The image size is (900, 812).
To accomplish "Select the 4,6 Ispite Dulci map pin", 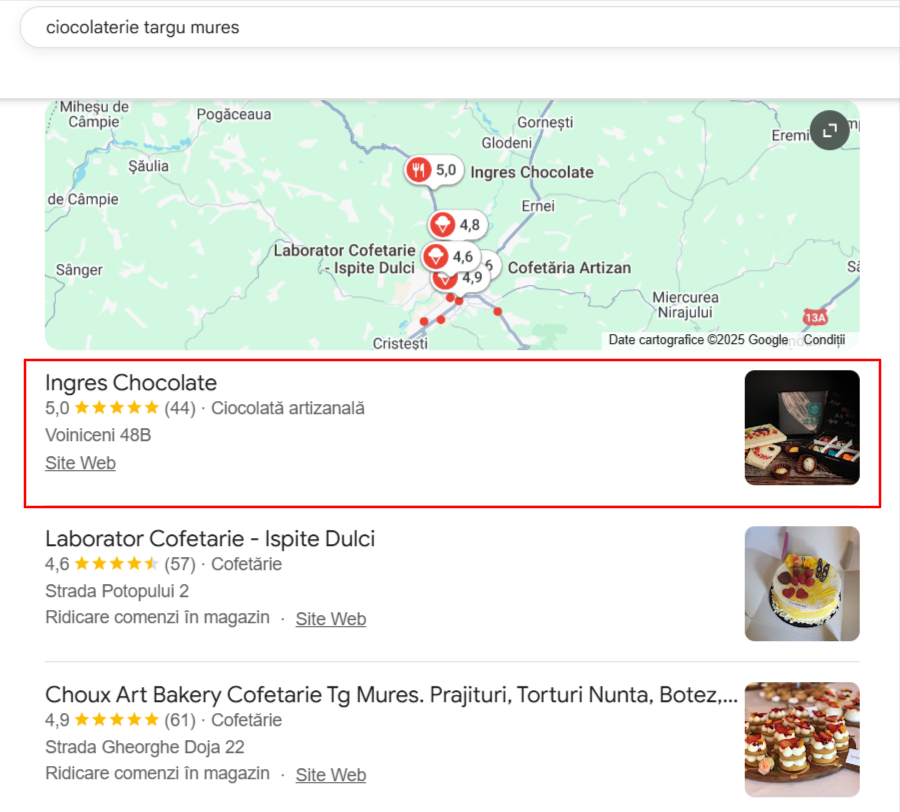I will [x=451, y=257].
